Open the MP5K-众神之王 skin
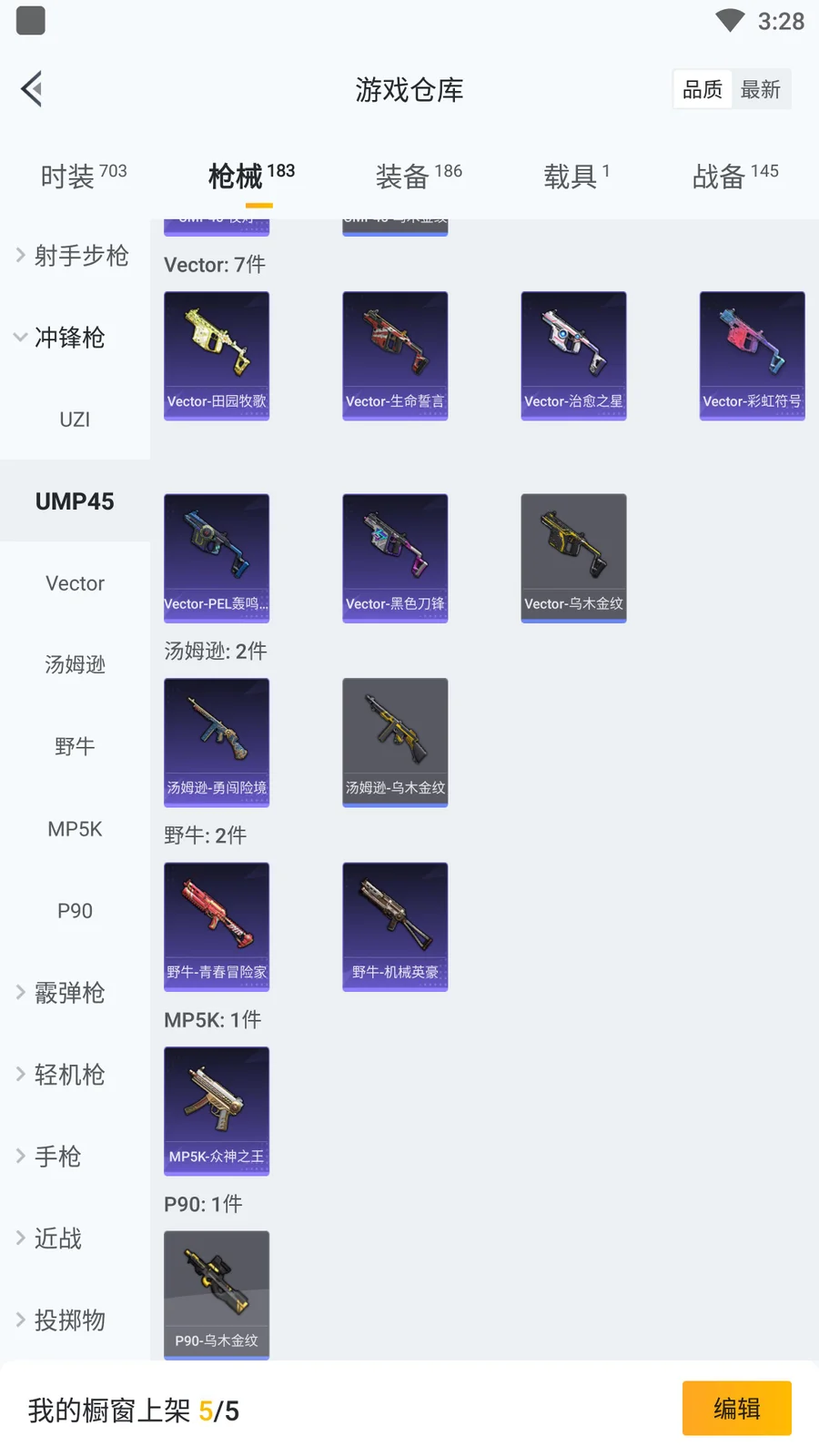The width and height of the screenshot is (819, 1456). (217, 1110)
